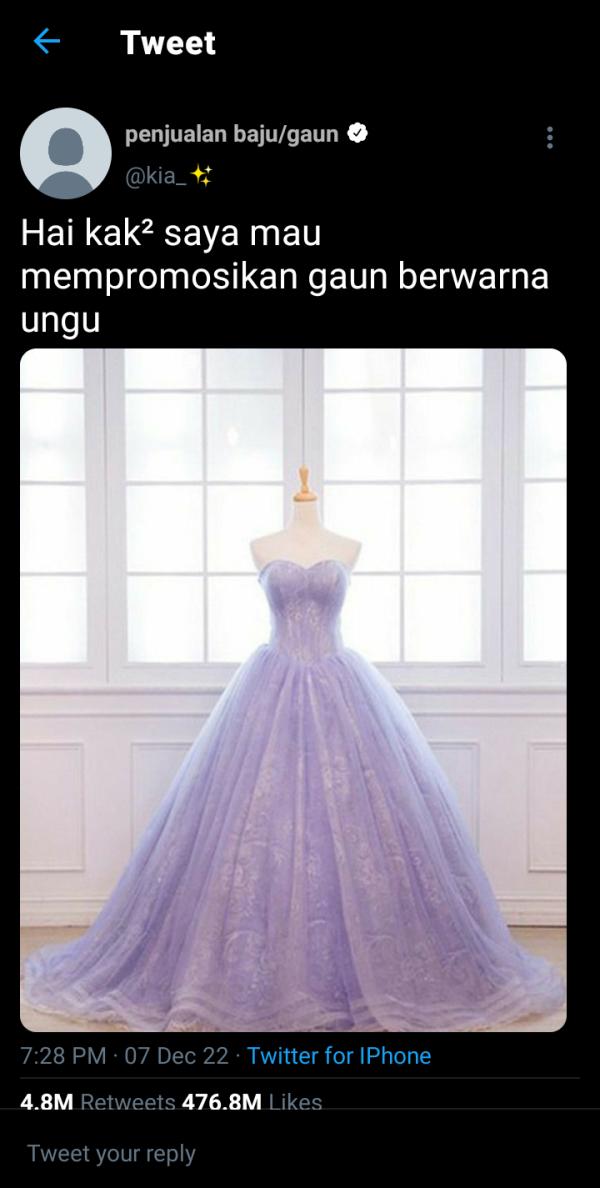Open the tweet overflow menu
This screenshot has width=600, height=1188.
coord(549,139)
